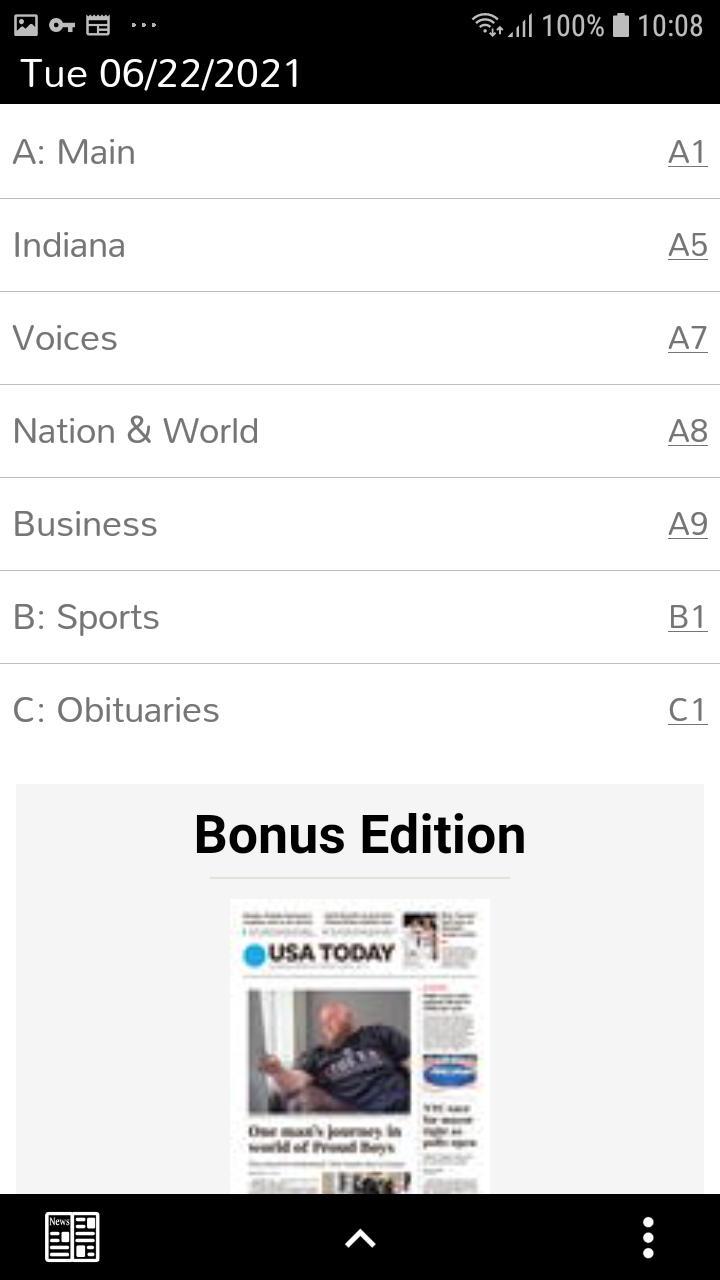Go to Nation & World section
Image resolution: width=720 pixels, height=1280 pixels.
[360, 431]
